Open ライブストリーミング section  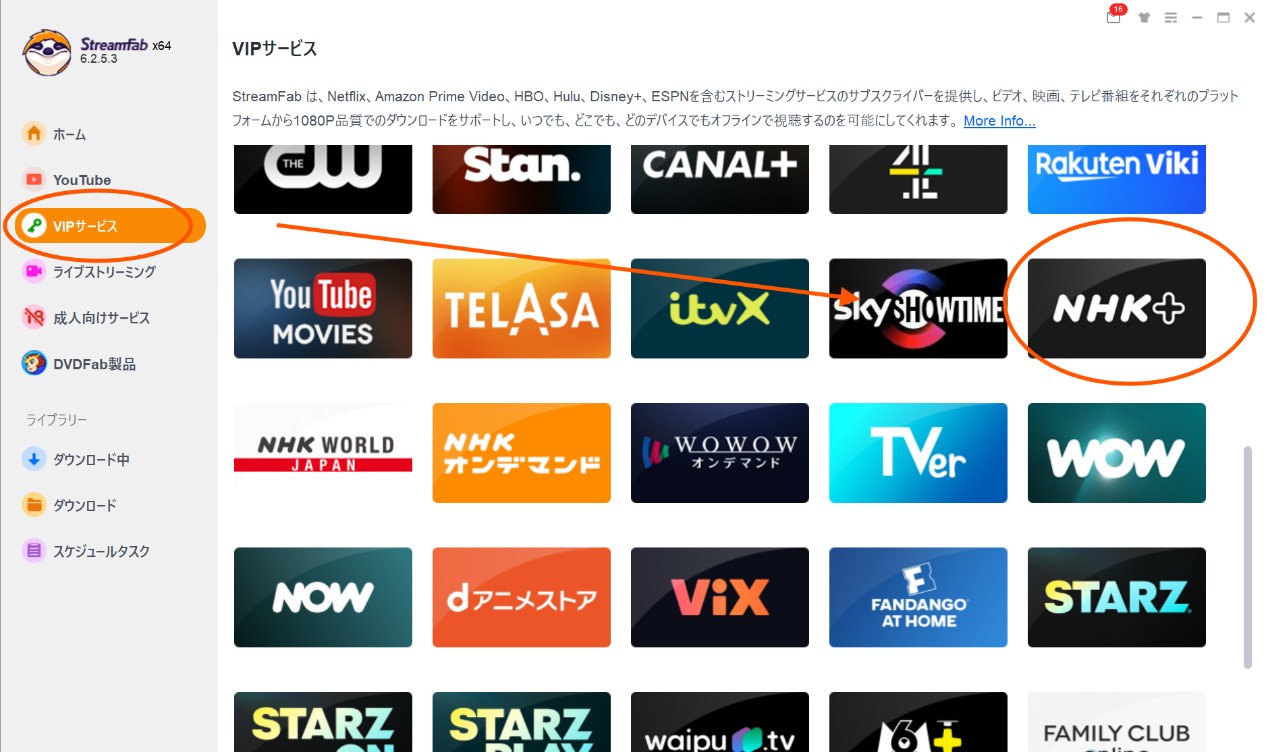click(103, 272)
